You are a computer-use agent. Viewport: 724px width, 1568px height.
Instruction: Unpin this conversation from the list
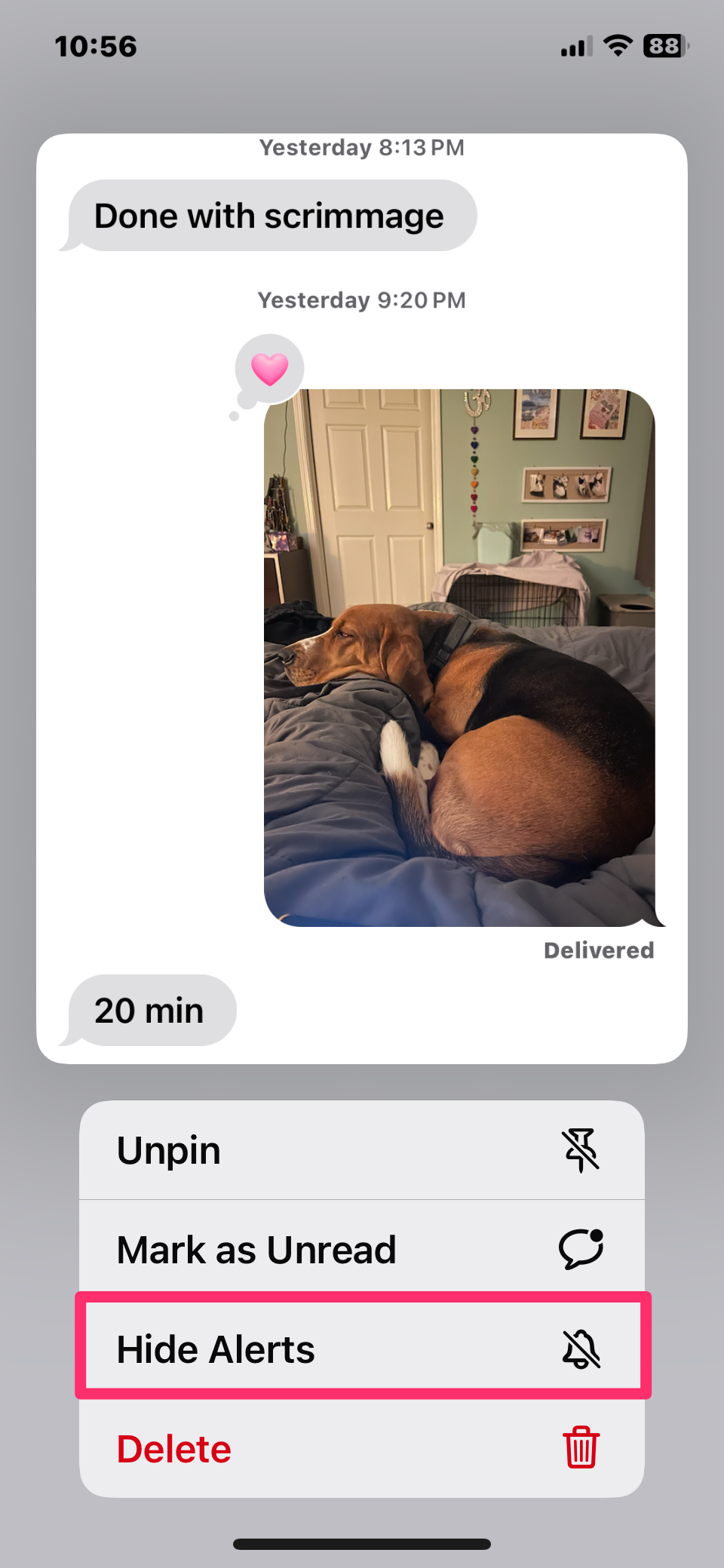tap(167, 1149)
